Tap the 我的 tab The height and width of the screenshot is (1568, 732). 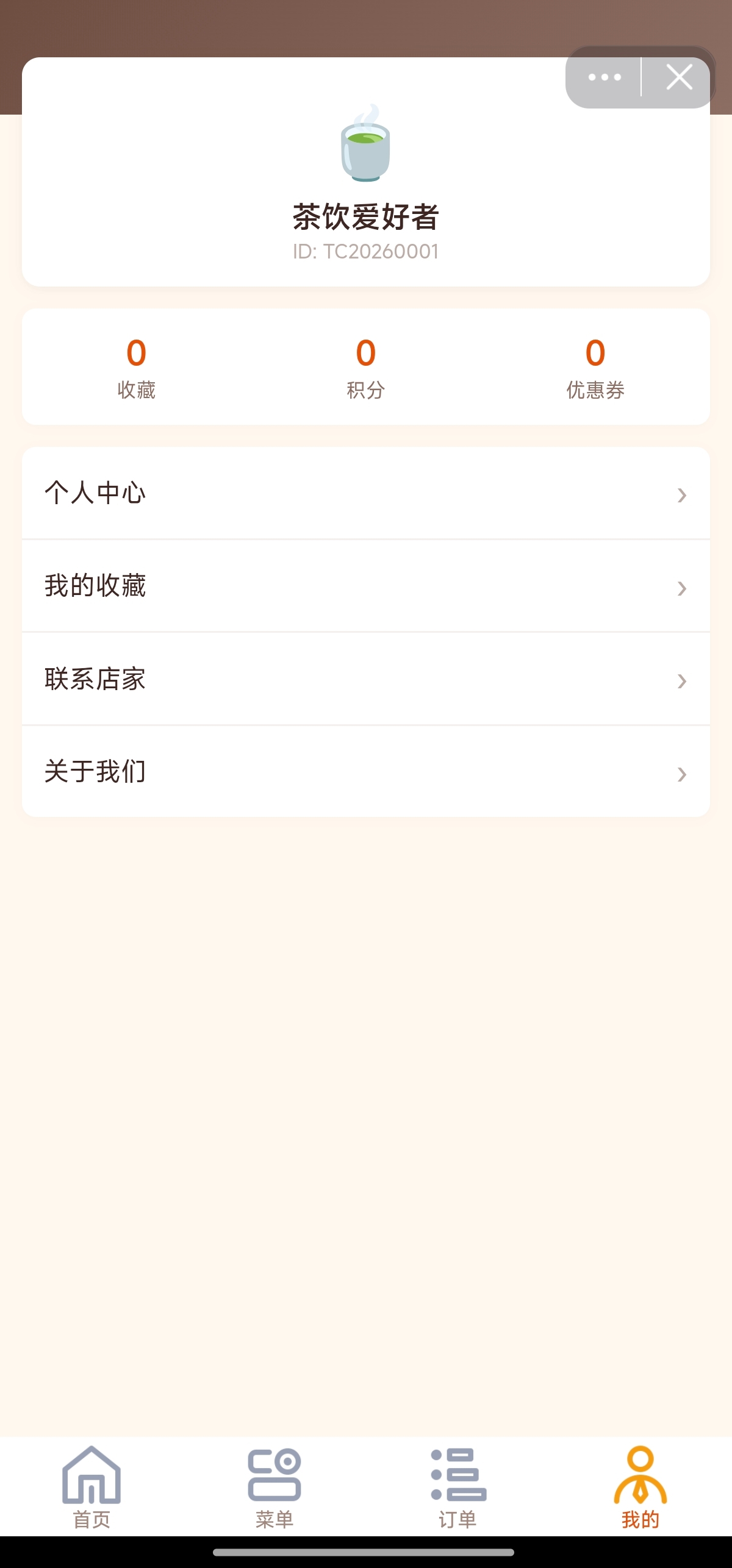[640, 1487]
